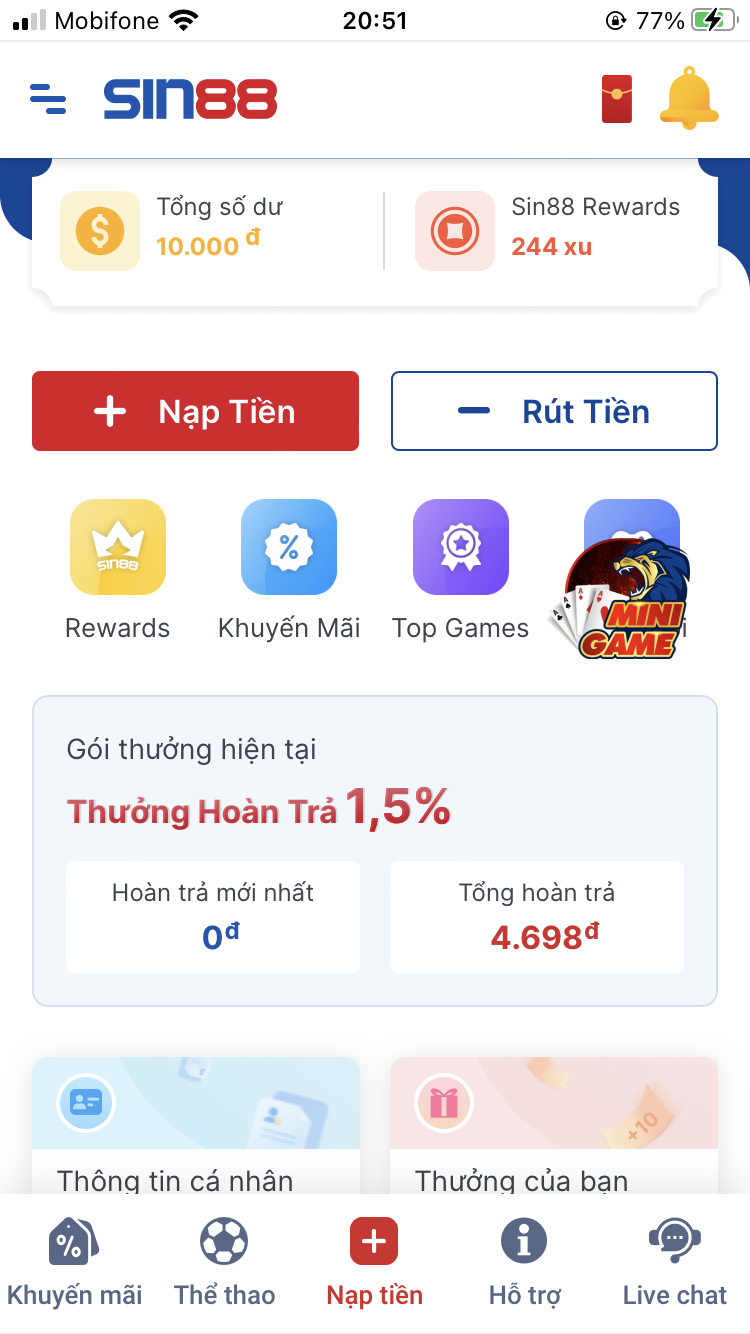Image resolution: width=750 pixels, height=1334 pixels.
Task: Select the Nạp tiền bottom tab
Action: tap(374, 1264)
